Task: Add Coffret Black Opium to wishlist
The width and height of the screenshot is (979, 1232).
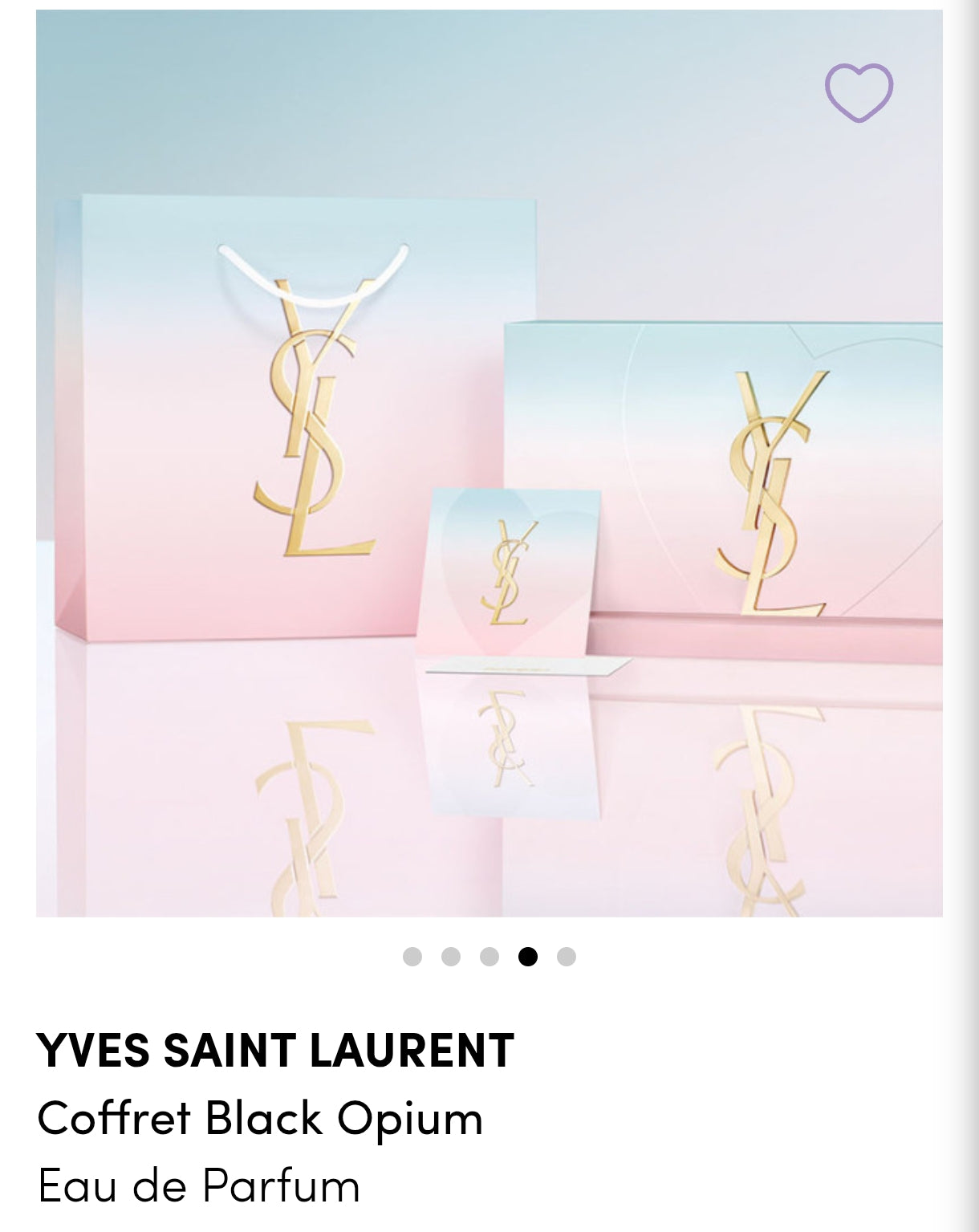Action: (x=859, y=92)
